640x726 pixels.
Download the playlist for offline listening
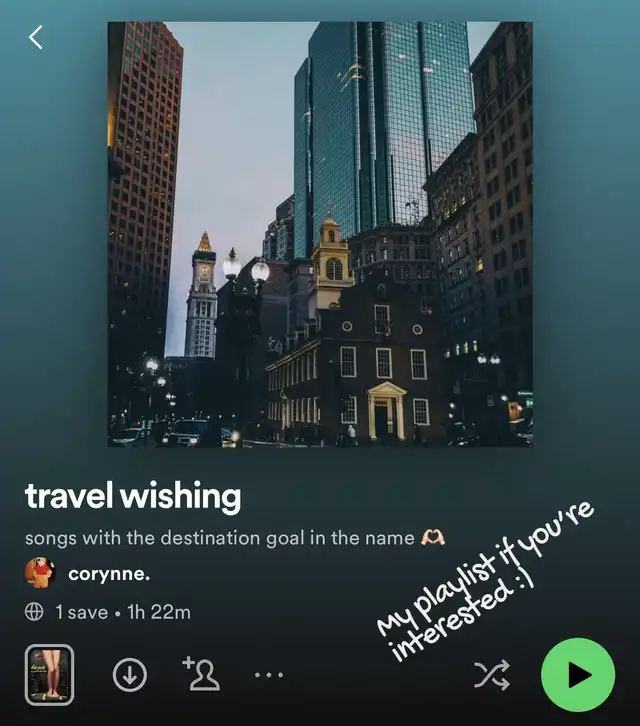coord(129,676)
